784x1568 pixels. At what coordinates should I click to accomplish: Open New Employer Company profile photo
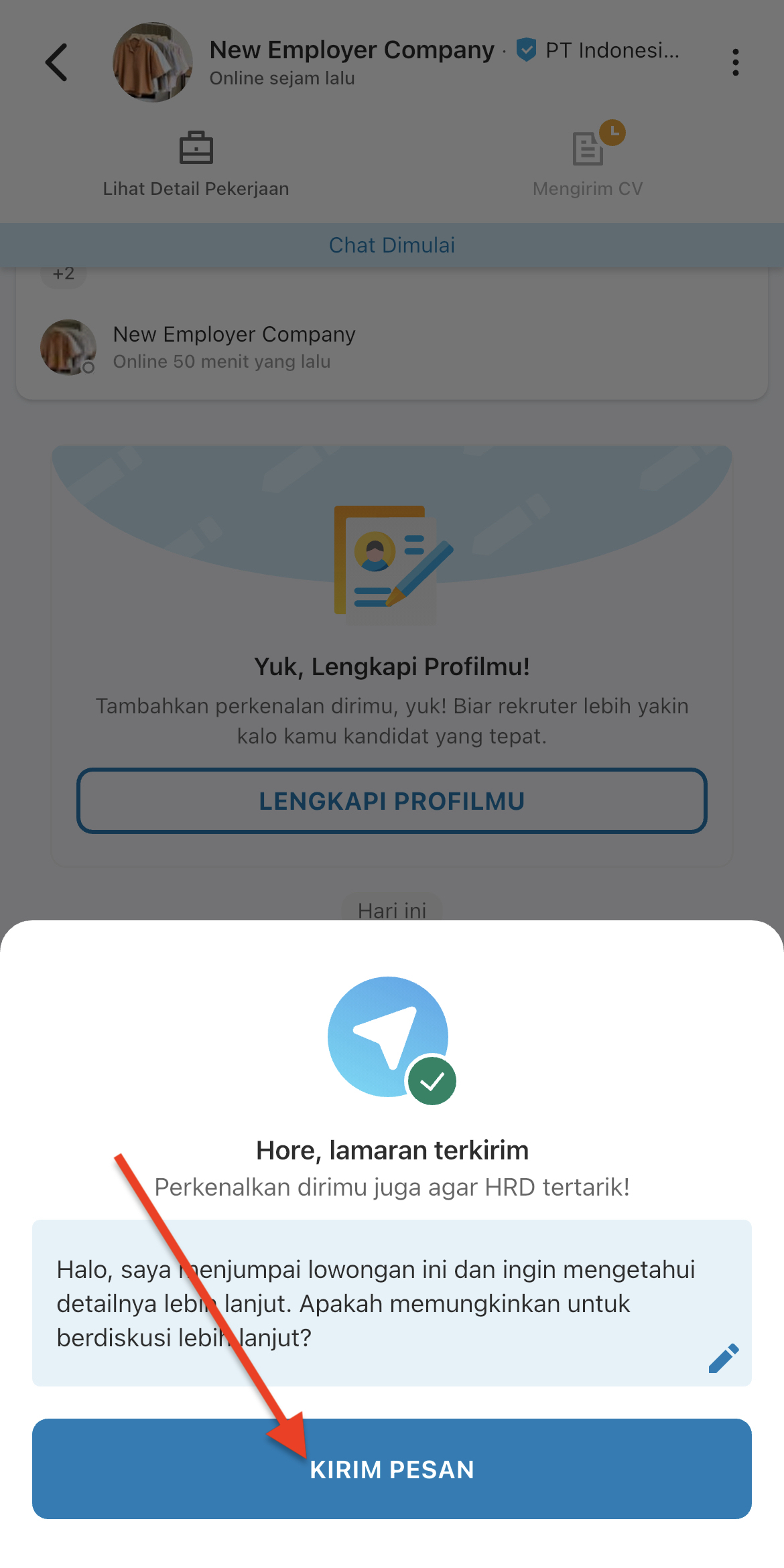coord(153,62)
